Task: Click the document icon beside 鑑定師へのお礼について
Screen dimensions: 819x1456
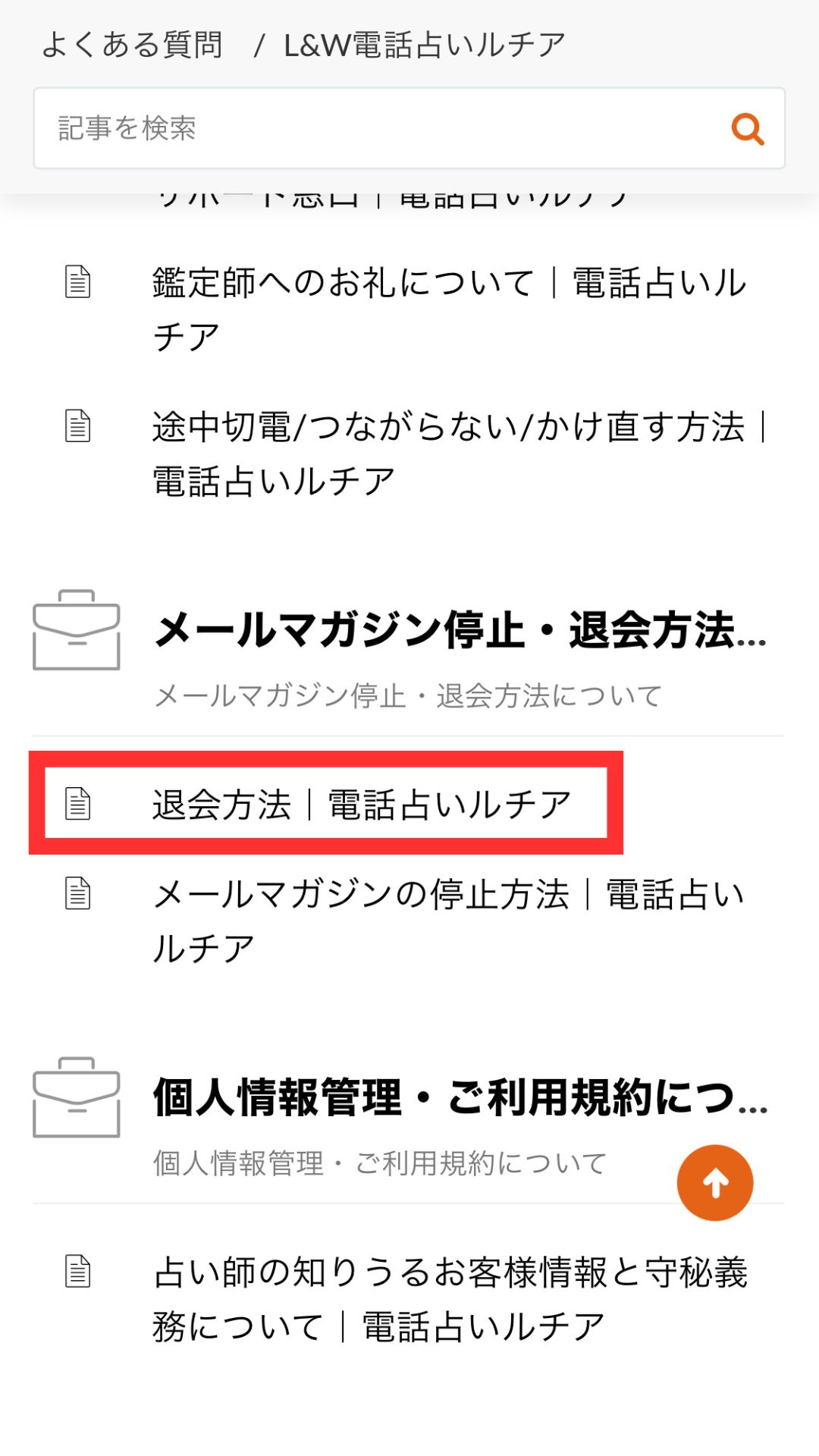Action: 78,281
